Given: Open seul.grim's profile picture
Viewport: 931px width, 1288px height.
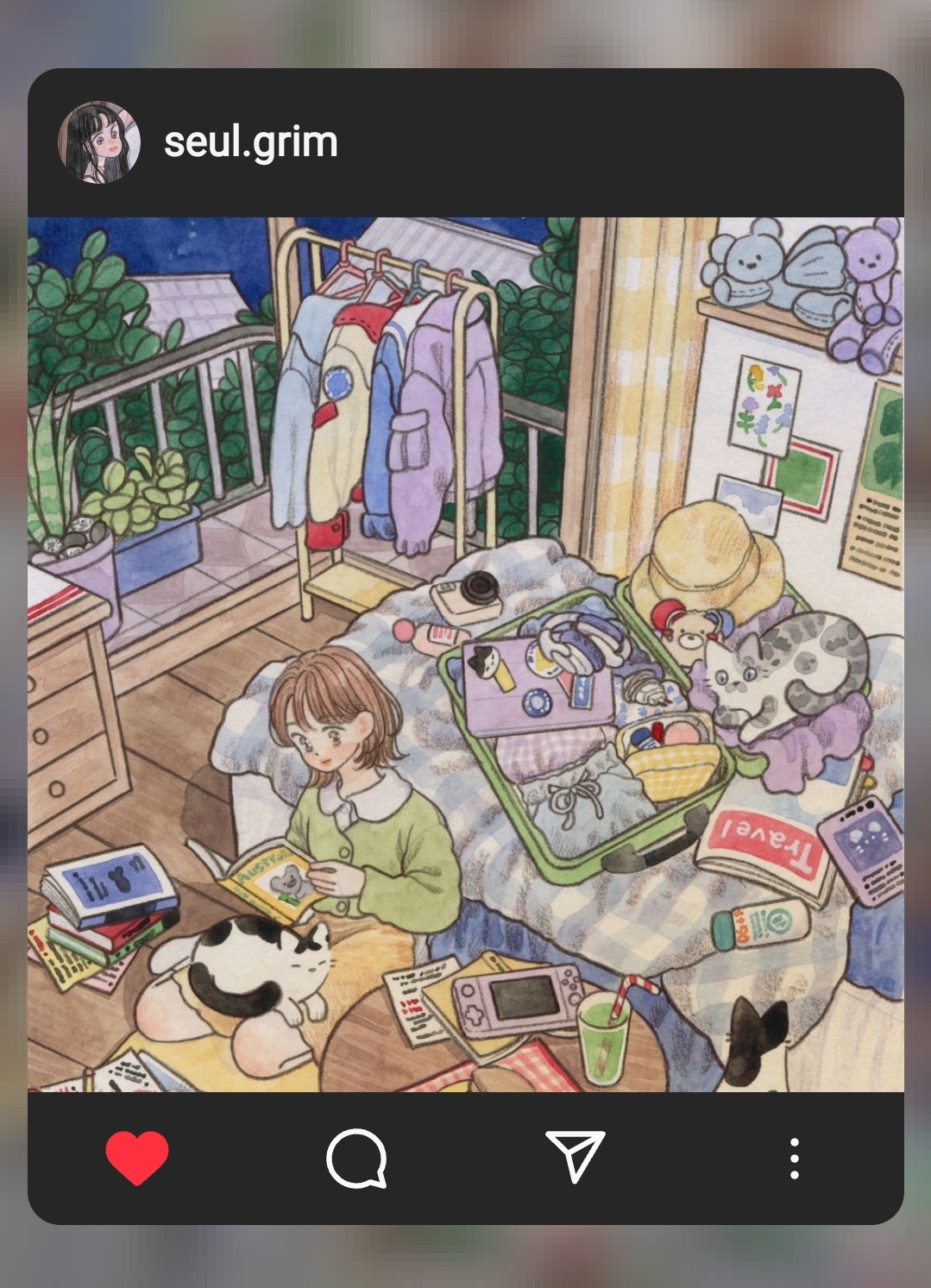Looking at the screenshot, I should 99,142.
